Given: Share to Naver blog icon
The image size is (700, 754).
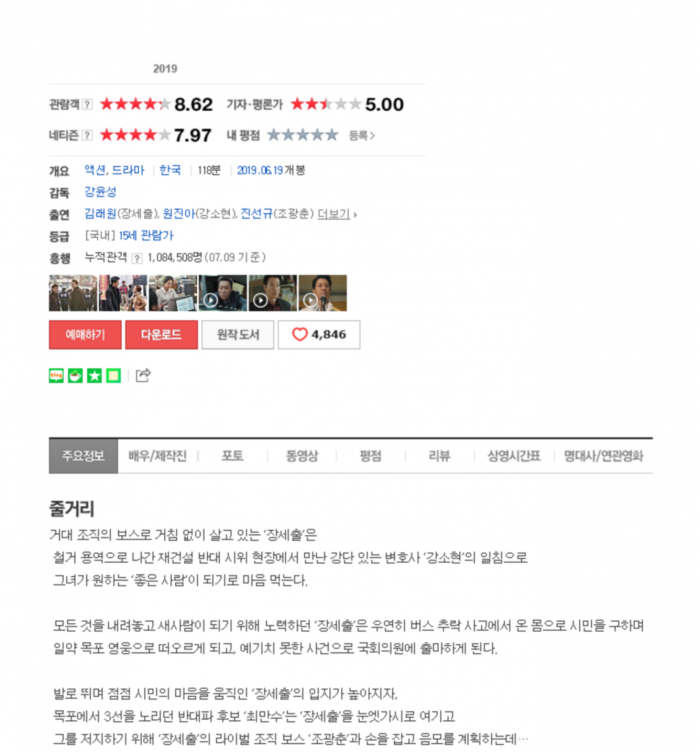Looking at the screenshot, I should pos(57,376).
